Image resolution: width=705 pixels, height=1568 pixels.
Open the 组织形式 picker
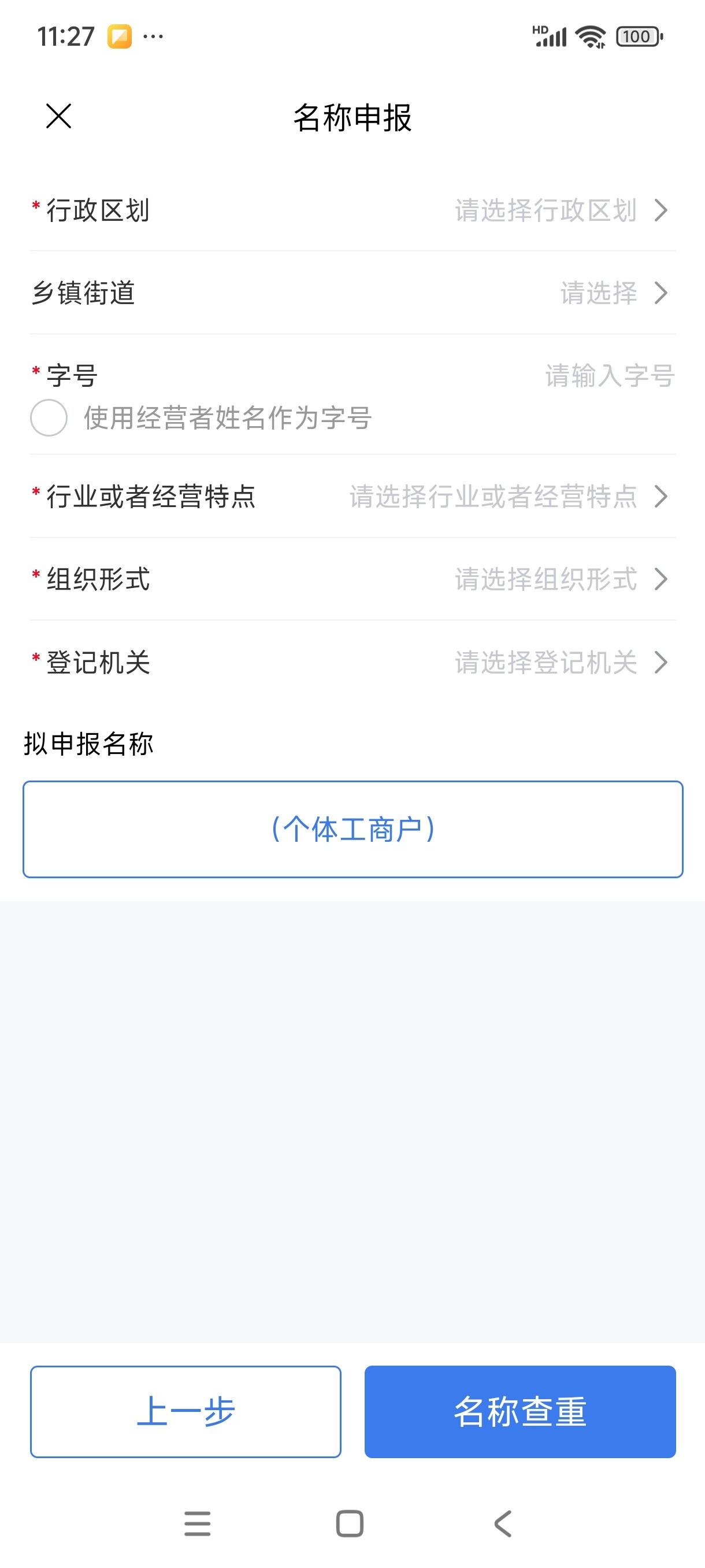pyautogui.click(x=353, y=579)
